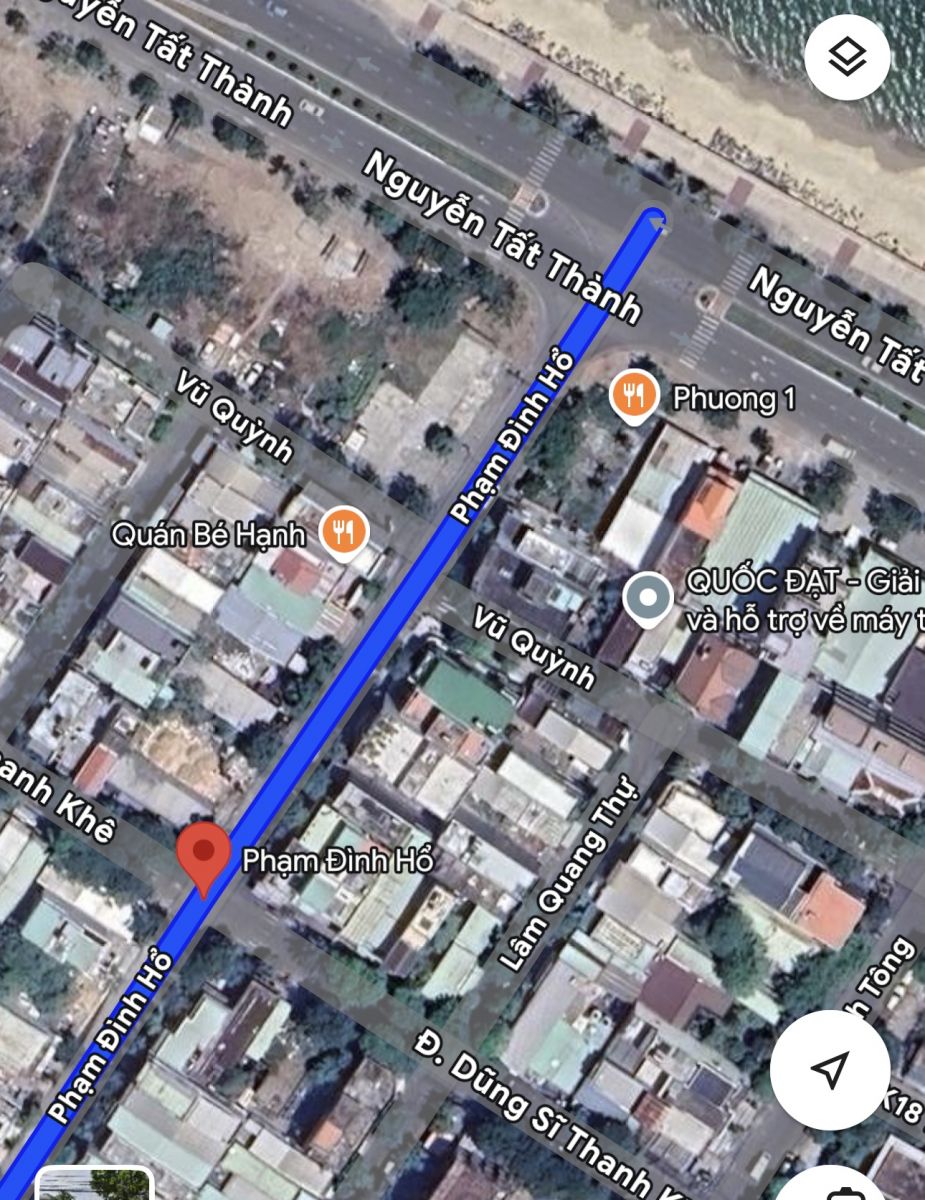The width and height of the screenshot is (925, 1200).
Task: Center map on my location
Action: click(x=829, y=1070)
